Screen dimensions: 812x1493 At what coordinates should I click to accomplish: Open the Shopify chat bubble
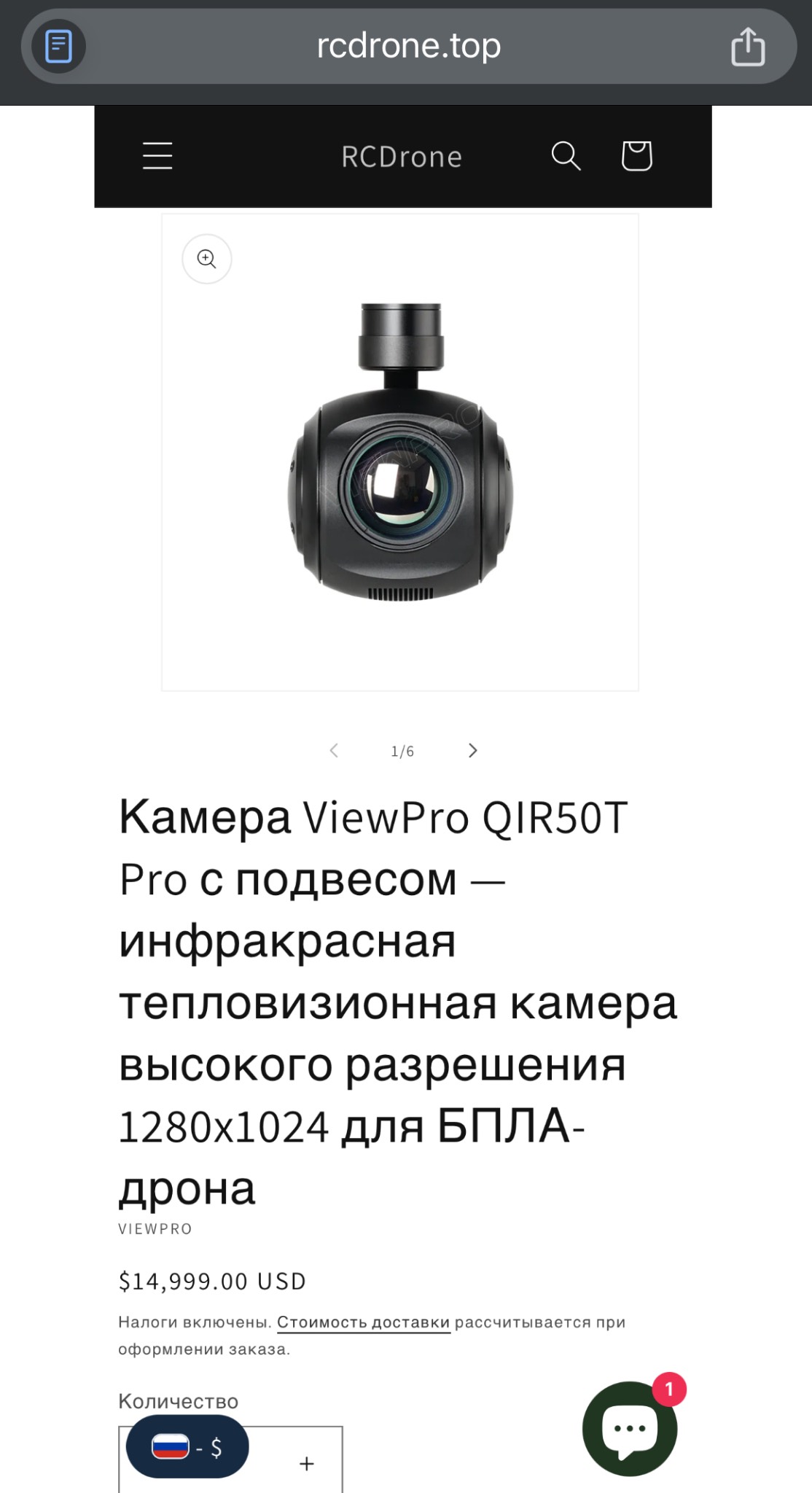630,1429
